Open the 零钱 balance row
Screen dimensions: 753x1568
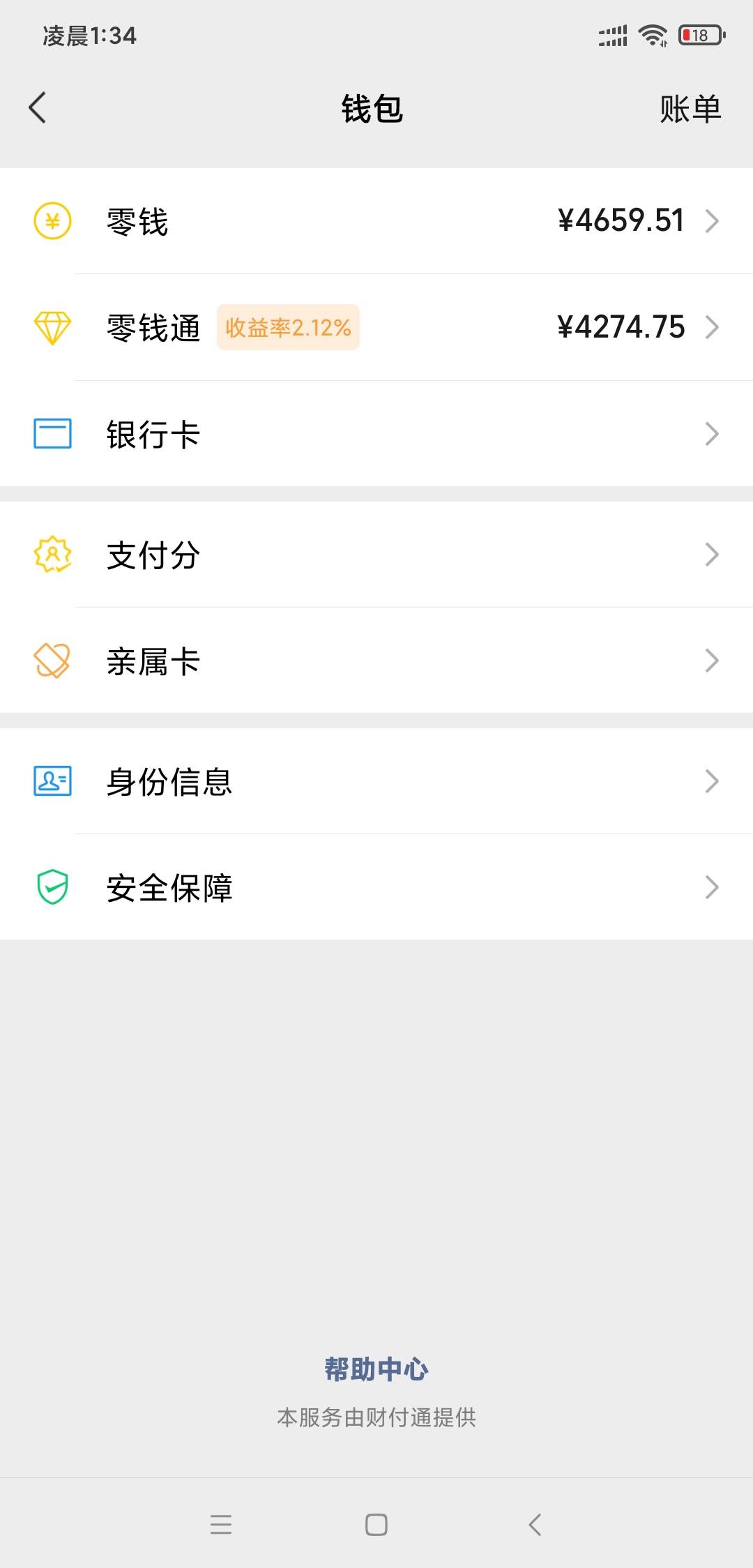tap(376, 221)
